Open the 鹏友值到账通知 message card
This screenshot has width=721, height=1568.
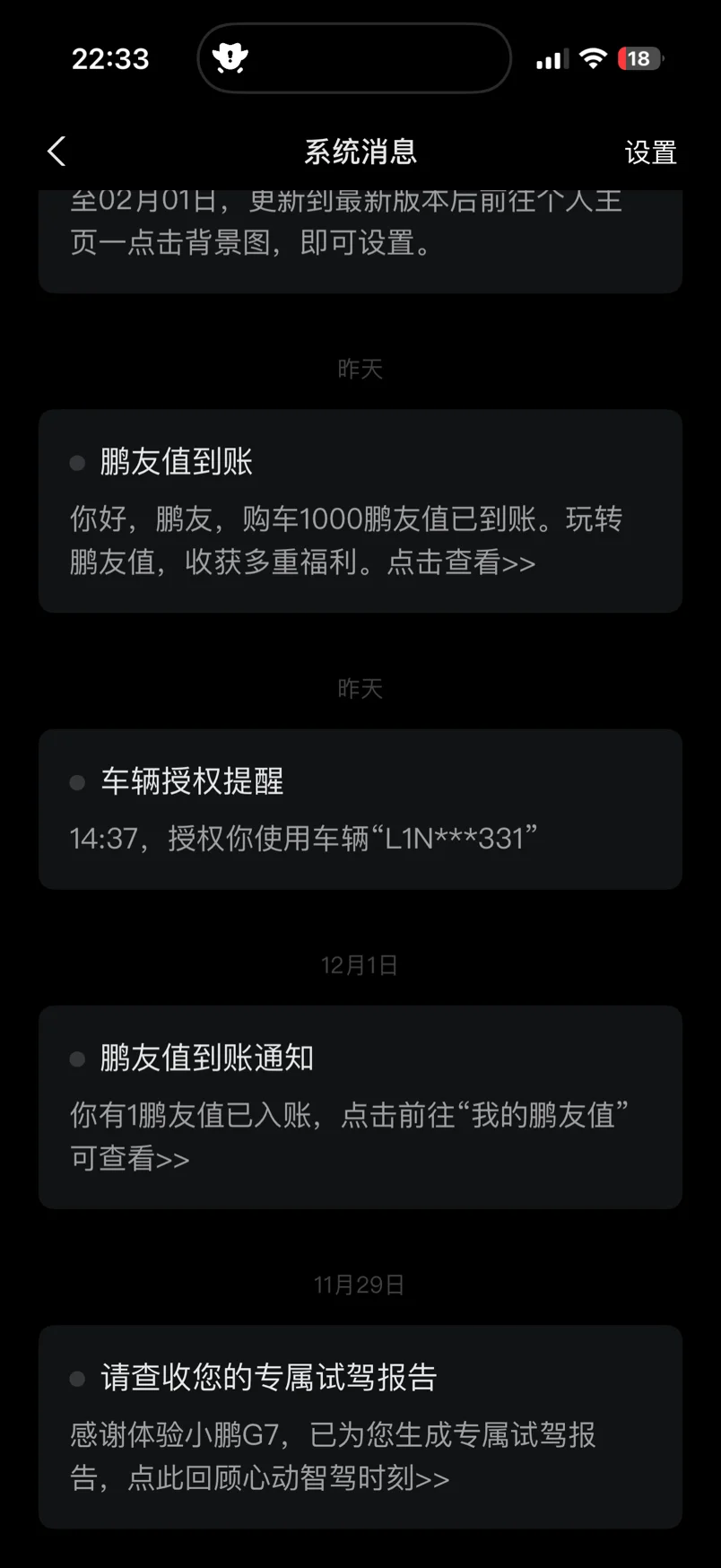coord(360,1107)
